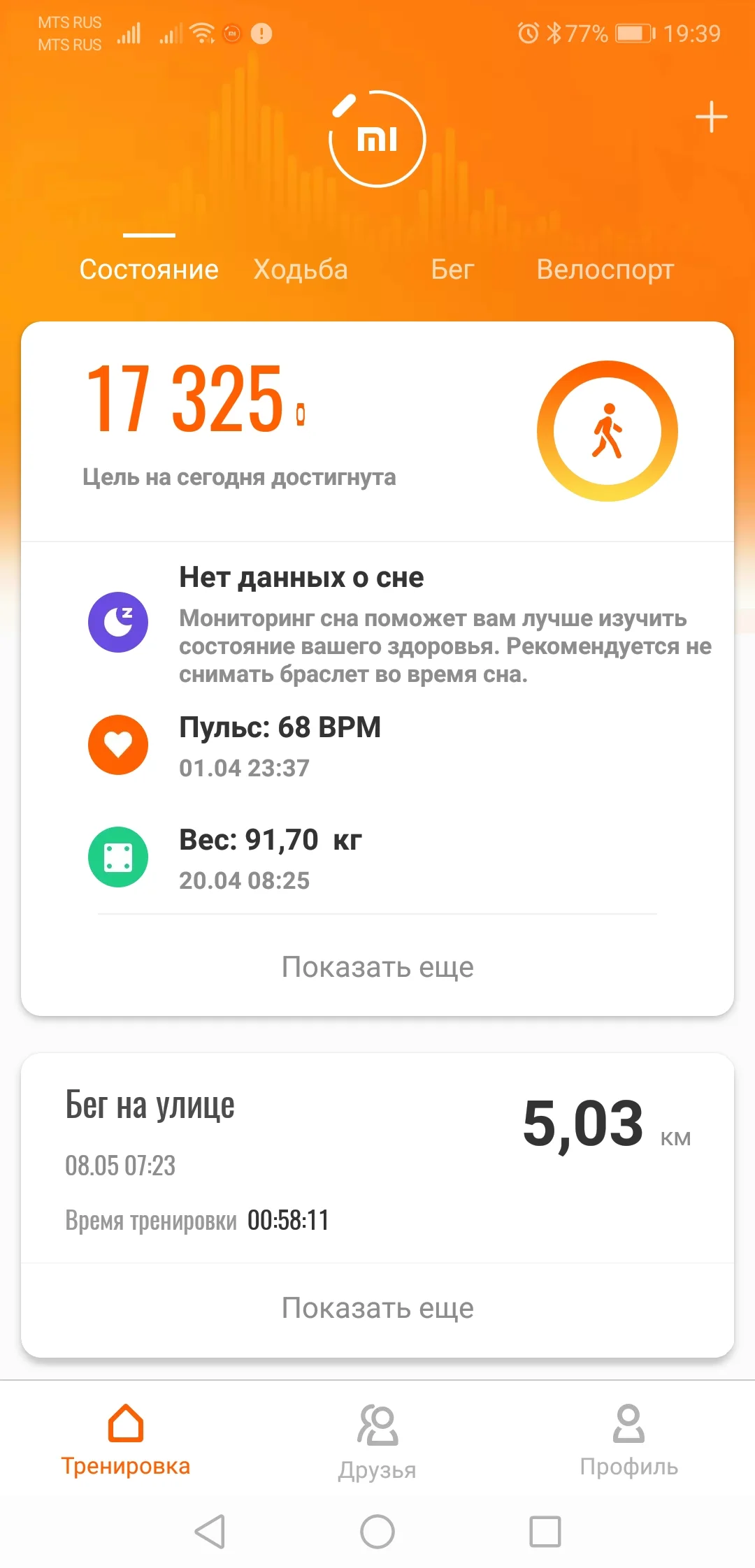Expand Показать еще under the workout list
Viewport: 755px width, 1568px height.
pyautogui.click(x=377, y=1307)
